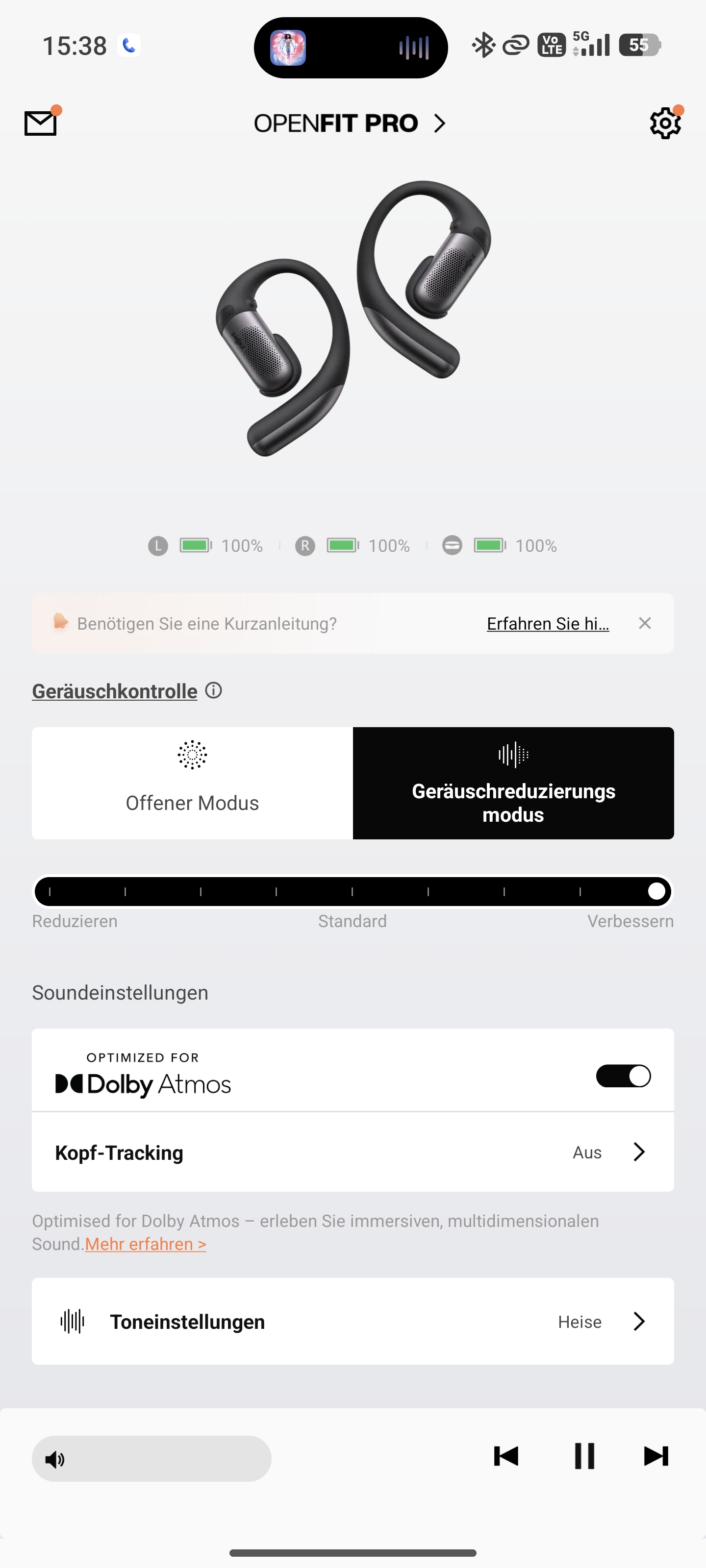
Task: Skip to the next track
Action: coord(656,1456)
